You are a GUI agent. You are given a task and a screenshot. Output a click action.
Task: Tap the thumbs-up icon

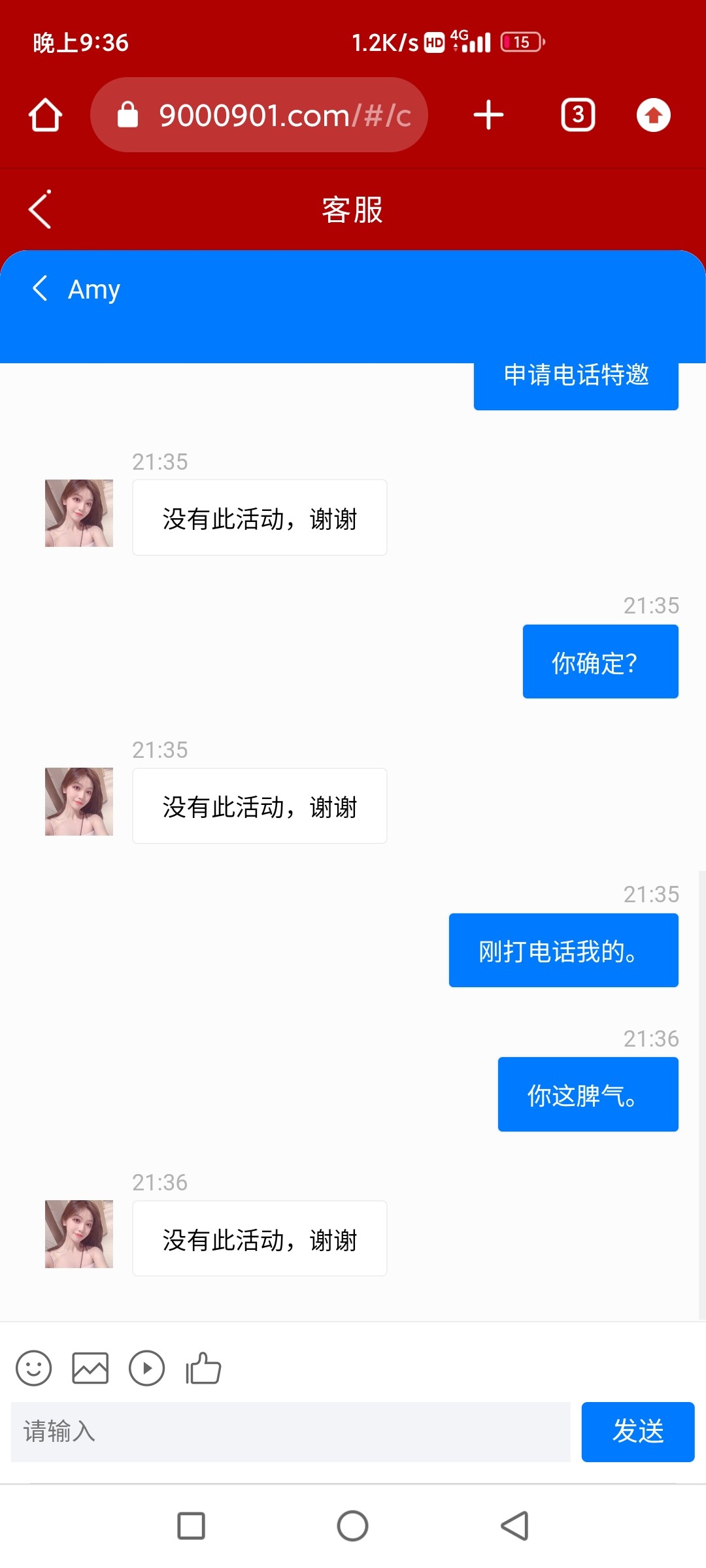[x=203, y=1368]
